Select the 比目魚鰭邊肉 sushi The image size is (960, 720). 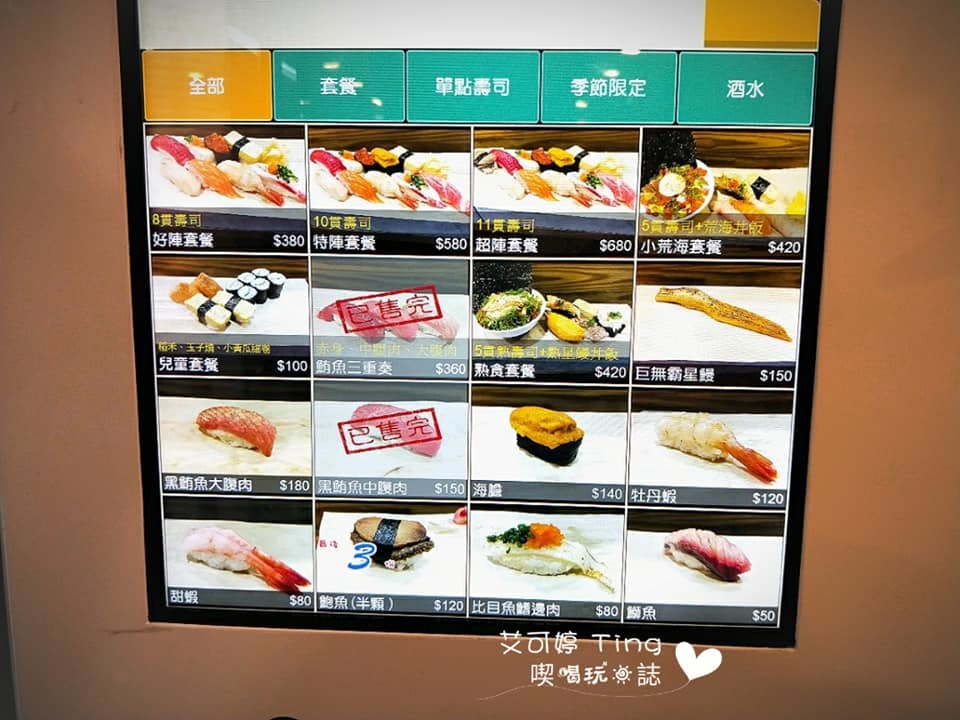pyautogui.click(x=545, y=561)
